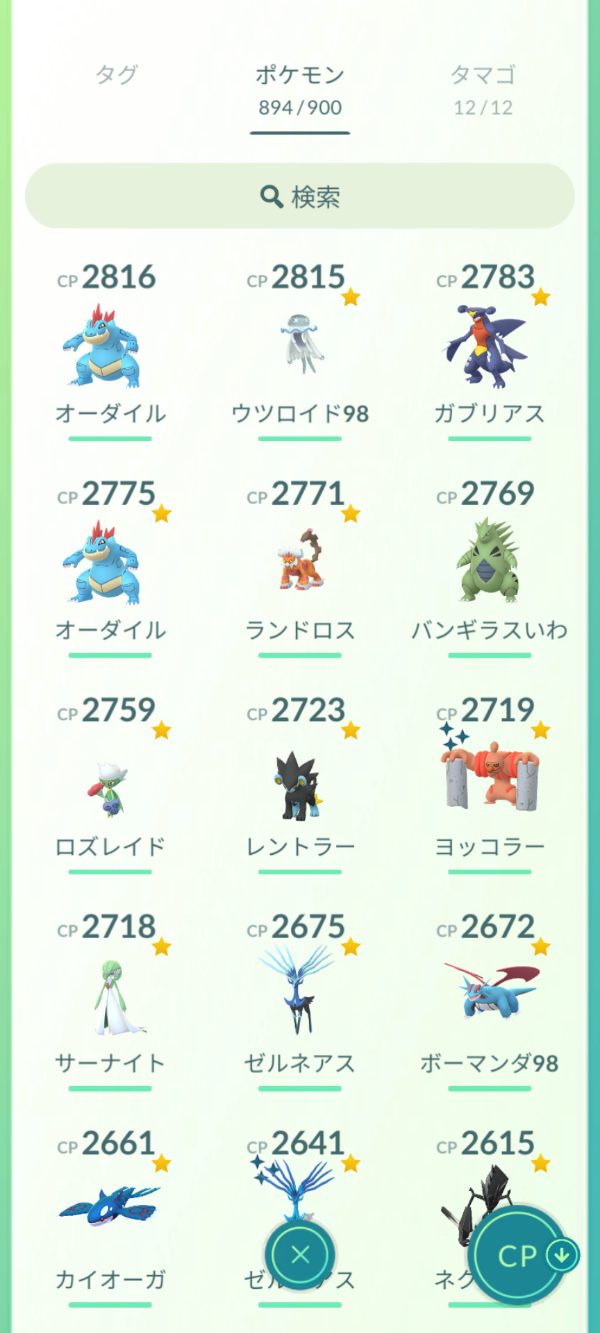Screen dimensions: 600x1333
Task: Switch to the タマゴ tab
Action: tap(482, 89)
